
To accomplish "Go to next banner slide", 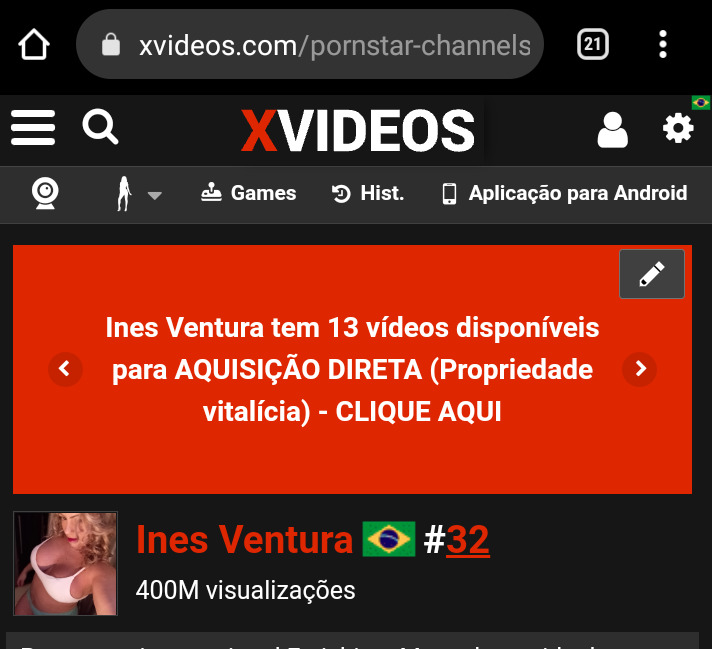I will pyautogui.click(x=639, y=369).
